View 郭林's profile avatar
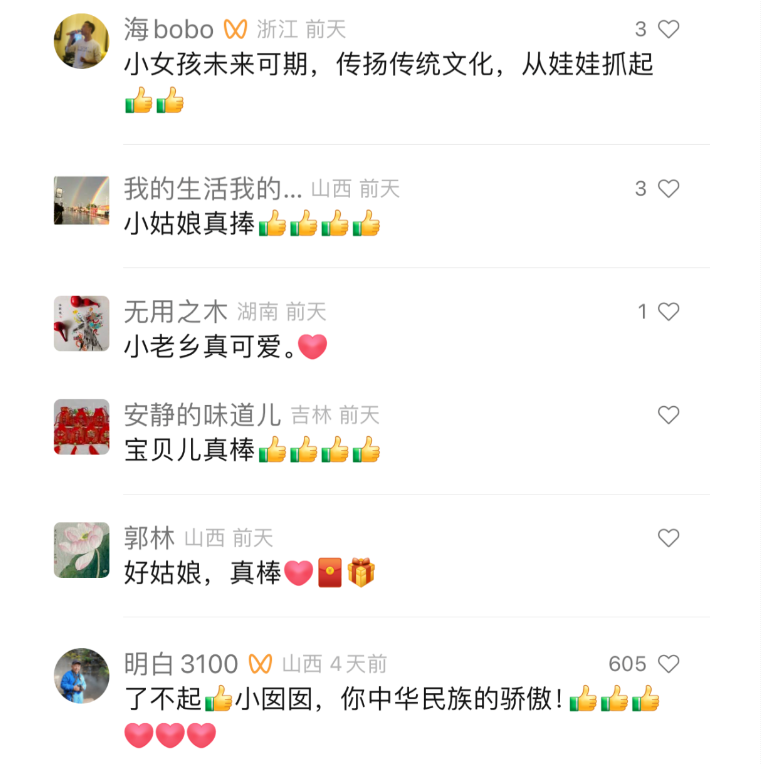 tap(81, 550)
